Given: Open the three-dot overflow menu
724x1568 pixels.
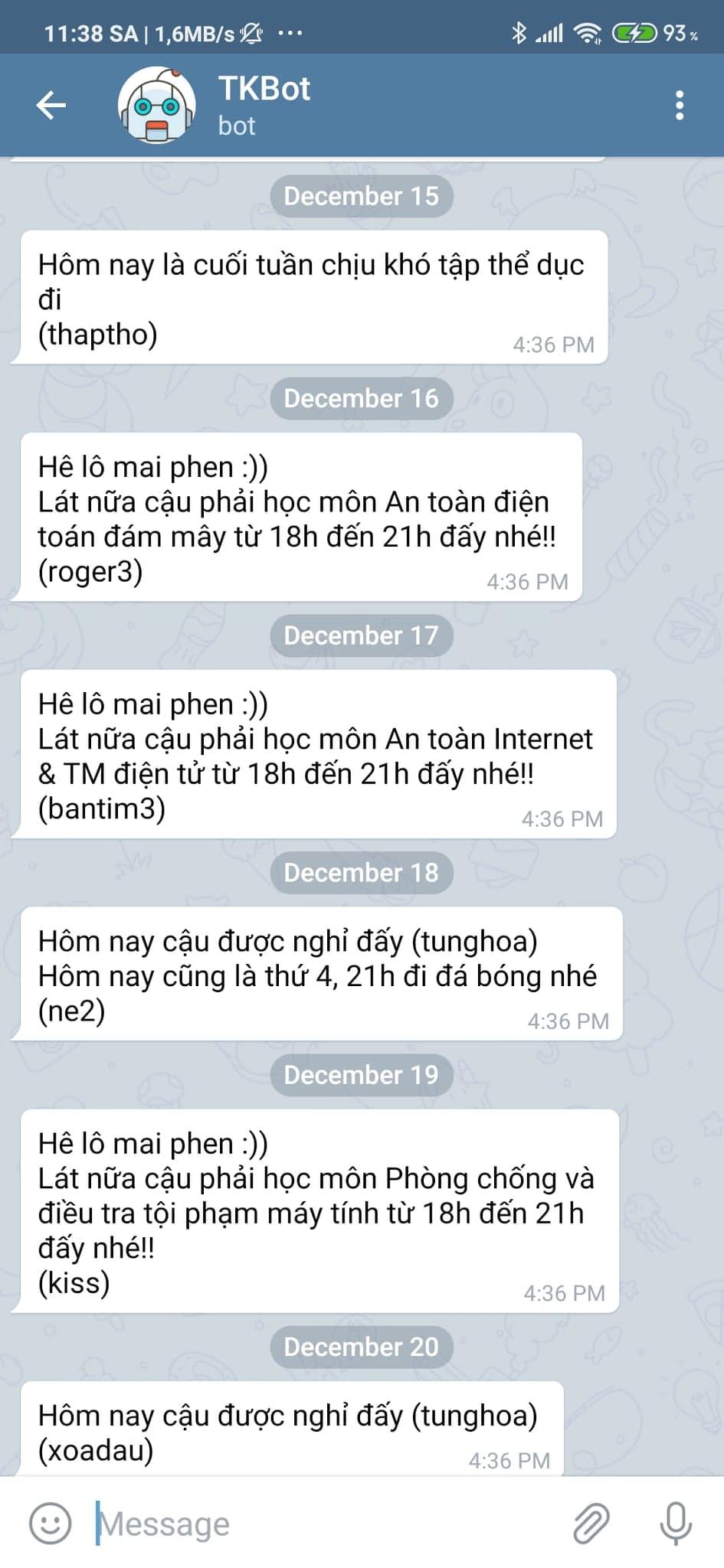Looking at the screenshot, I should 679,106.
